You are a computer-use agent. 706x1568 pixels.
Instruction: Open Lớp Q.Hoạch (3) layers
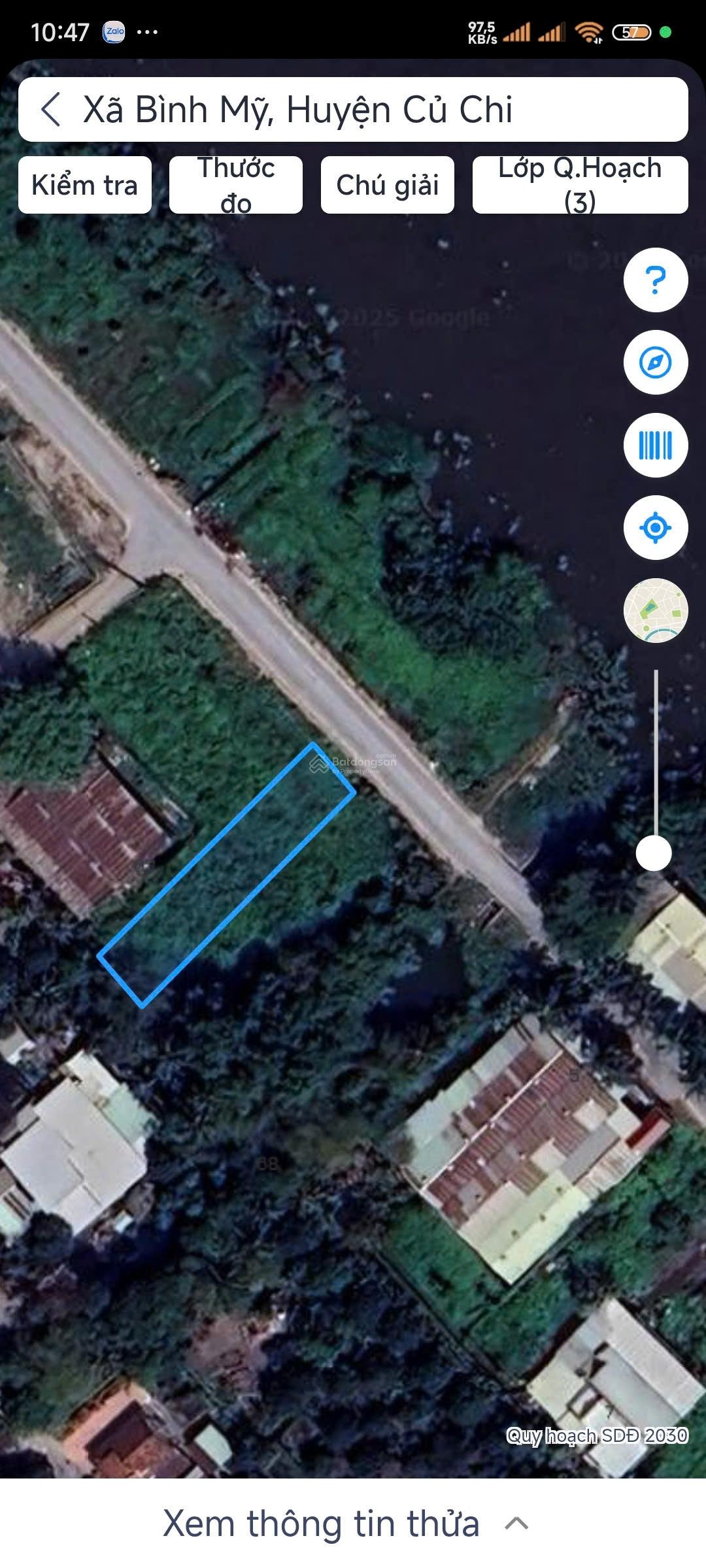[x=580, y=185]
